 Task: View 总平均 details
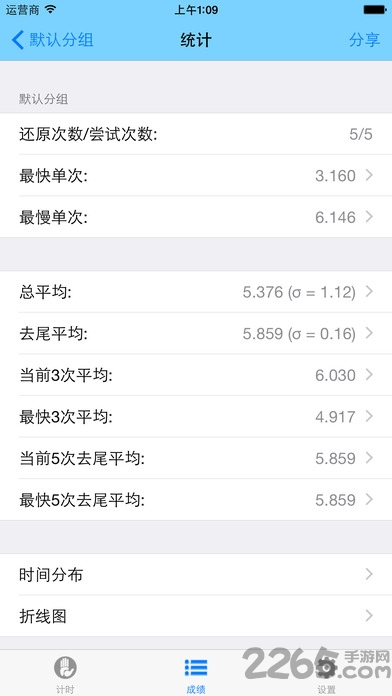[196, 292]
